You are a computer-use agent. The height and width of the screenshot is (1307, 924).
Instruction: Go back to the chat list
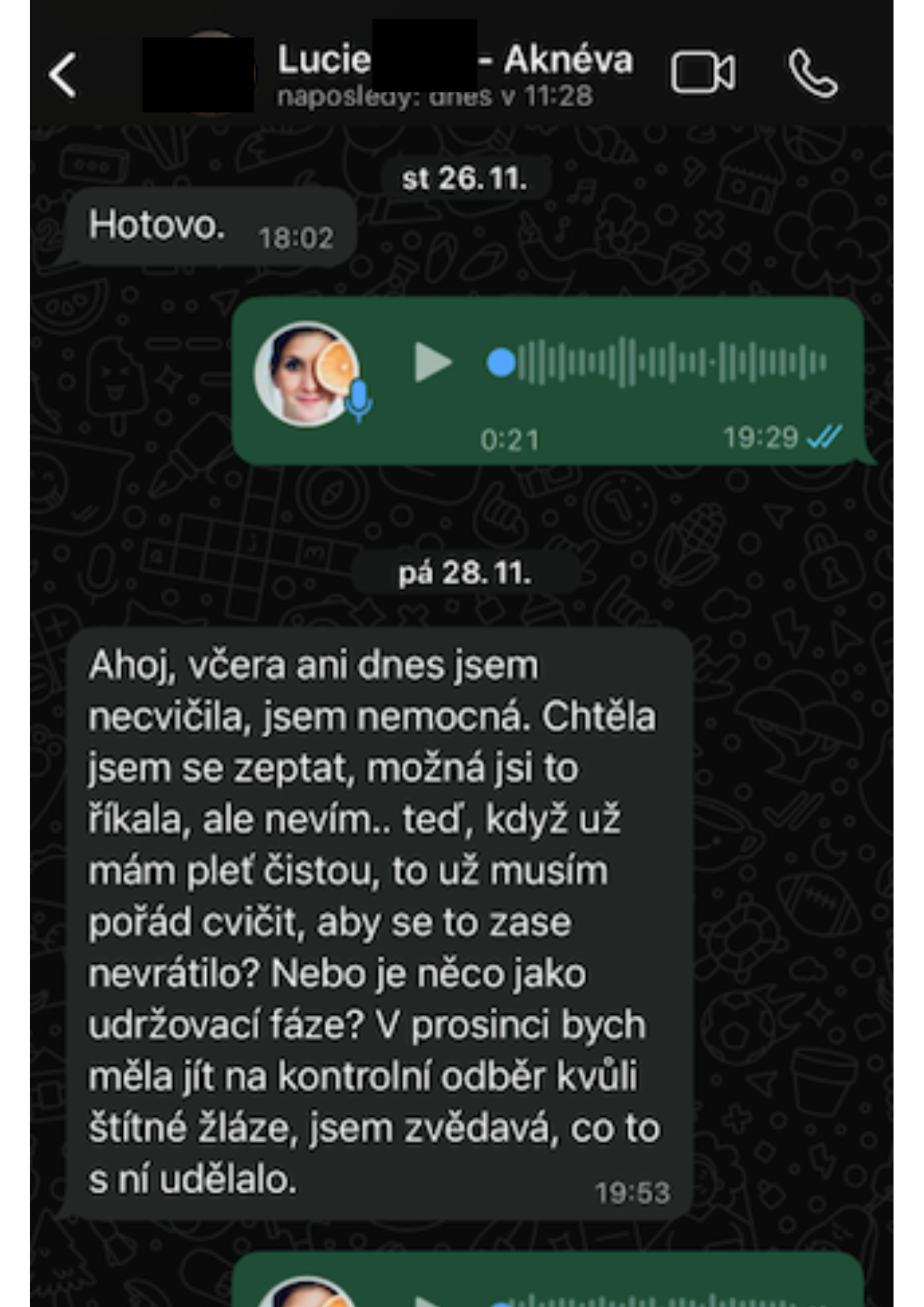pyautogui.click(x=63, y=75)
